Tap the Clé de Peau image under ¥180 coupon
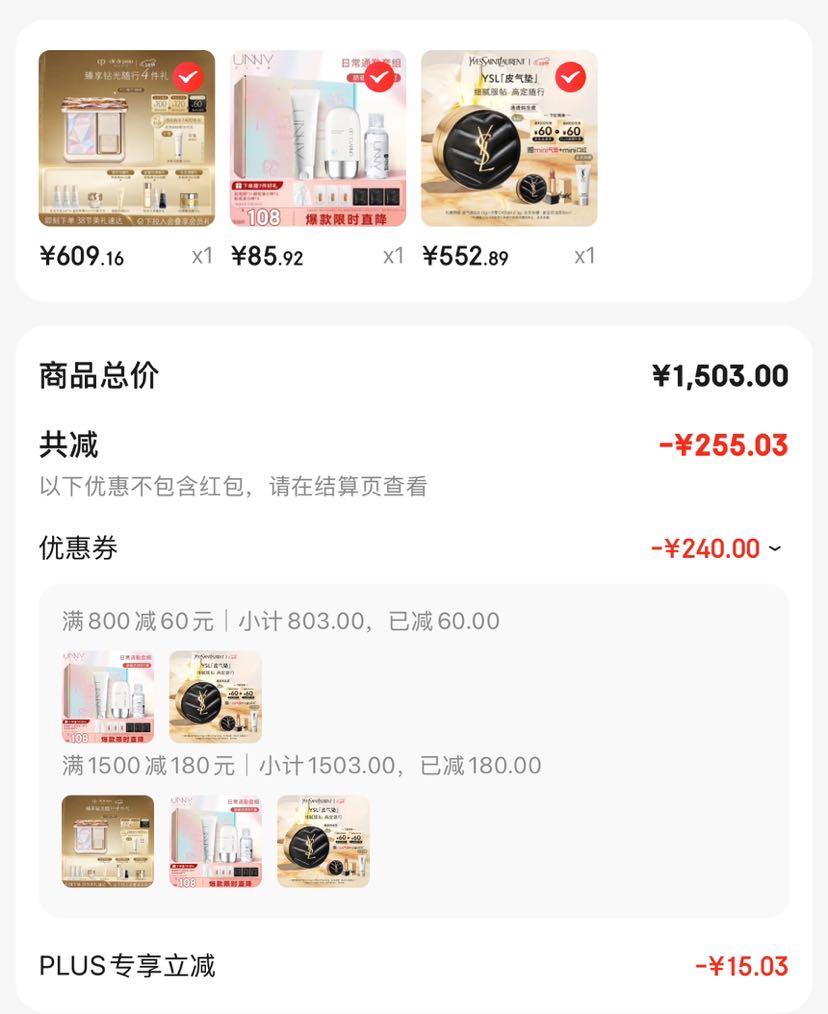This screenshot has width=828, height=1014. [106, 841]
